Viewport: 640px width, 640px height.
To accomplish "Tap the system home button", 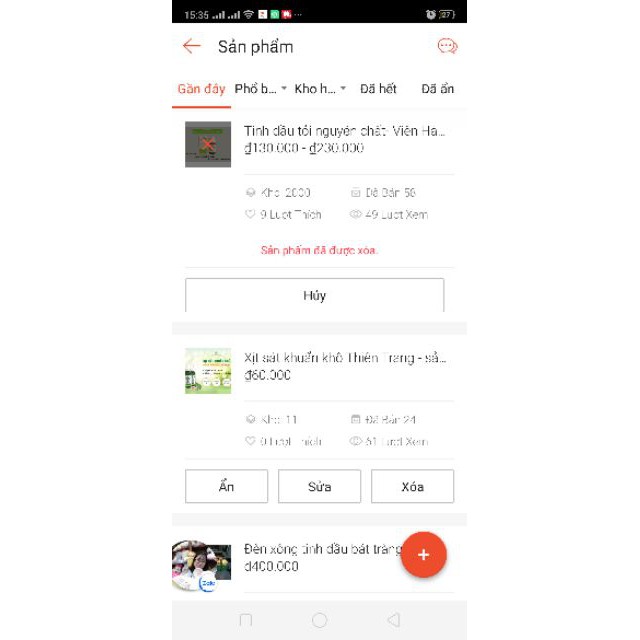I will [319, 620].
